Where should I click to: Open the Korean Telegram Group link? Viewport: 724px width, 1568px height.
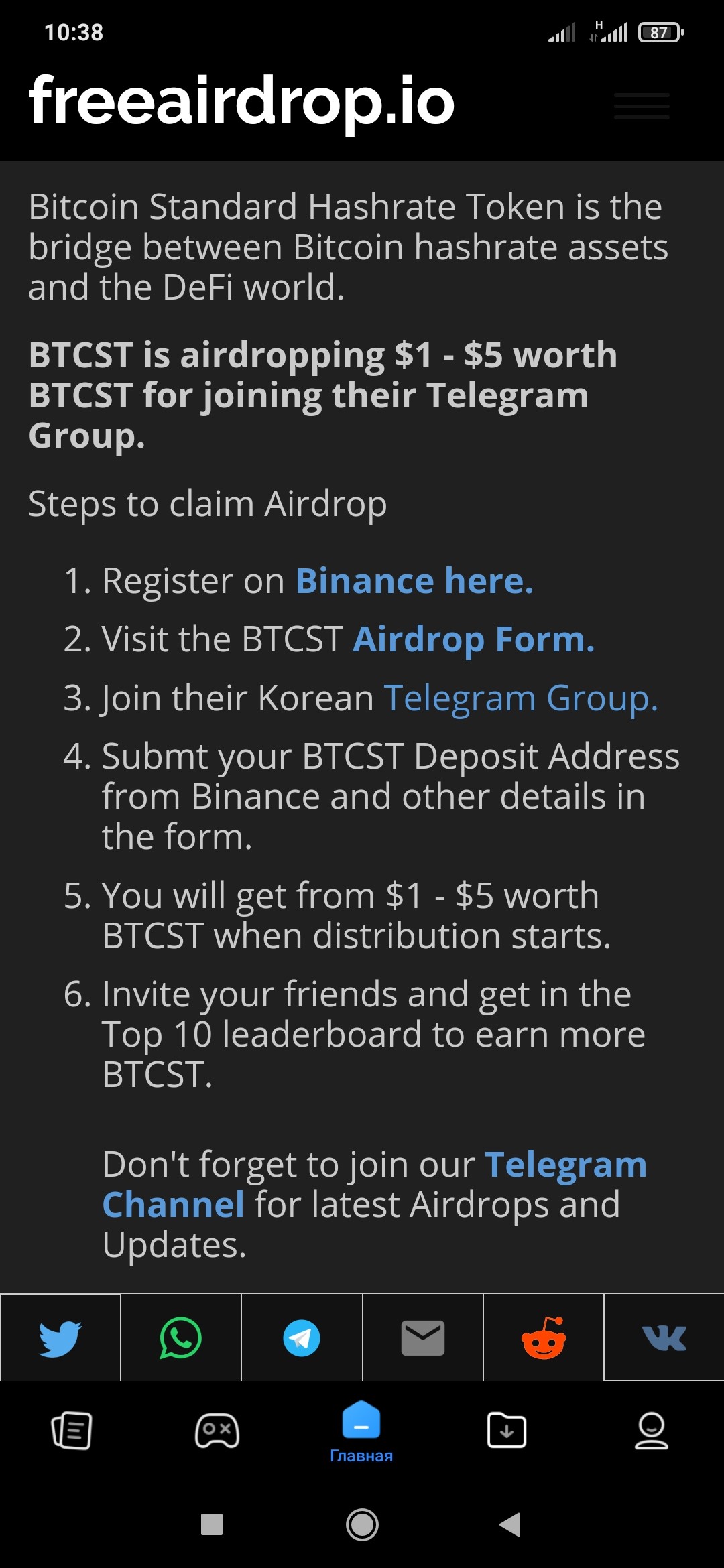[x=521, y=698]
